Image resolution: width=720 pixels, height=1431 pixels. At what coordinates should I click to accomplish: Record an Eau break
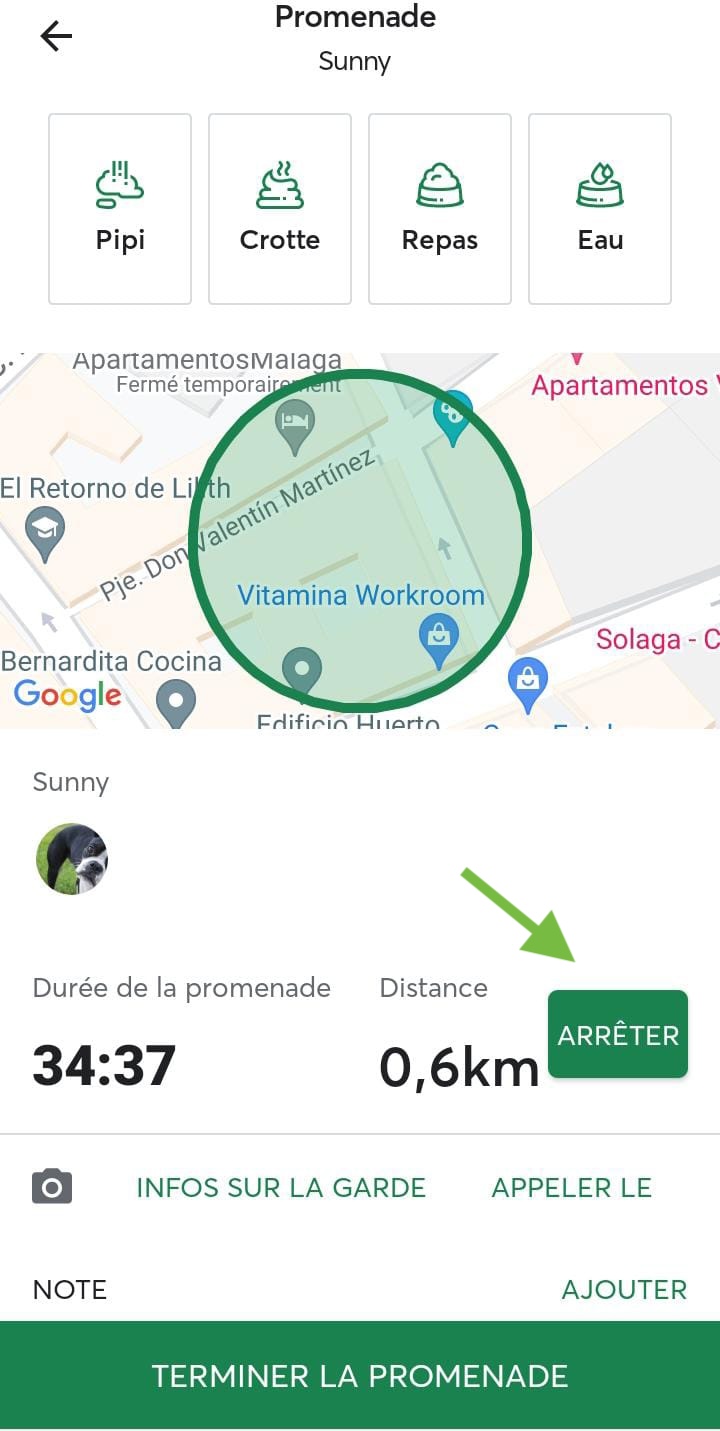600,208
